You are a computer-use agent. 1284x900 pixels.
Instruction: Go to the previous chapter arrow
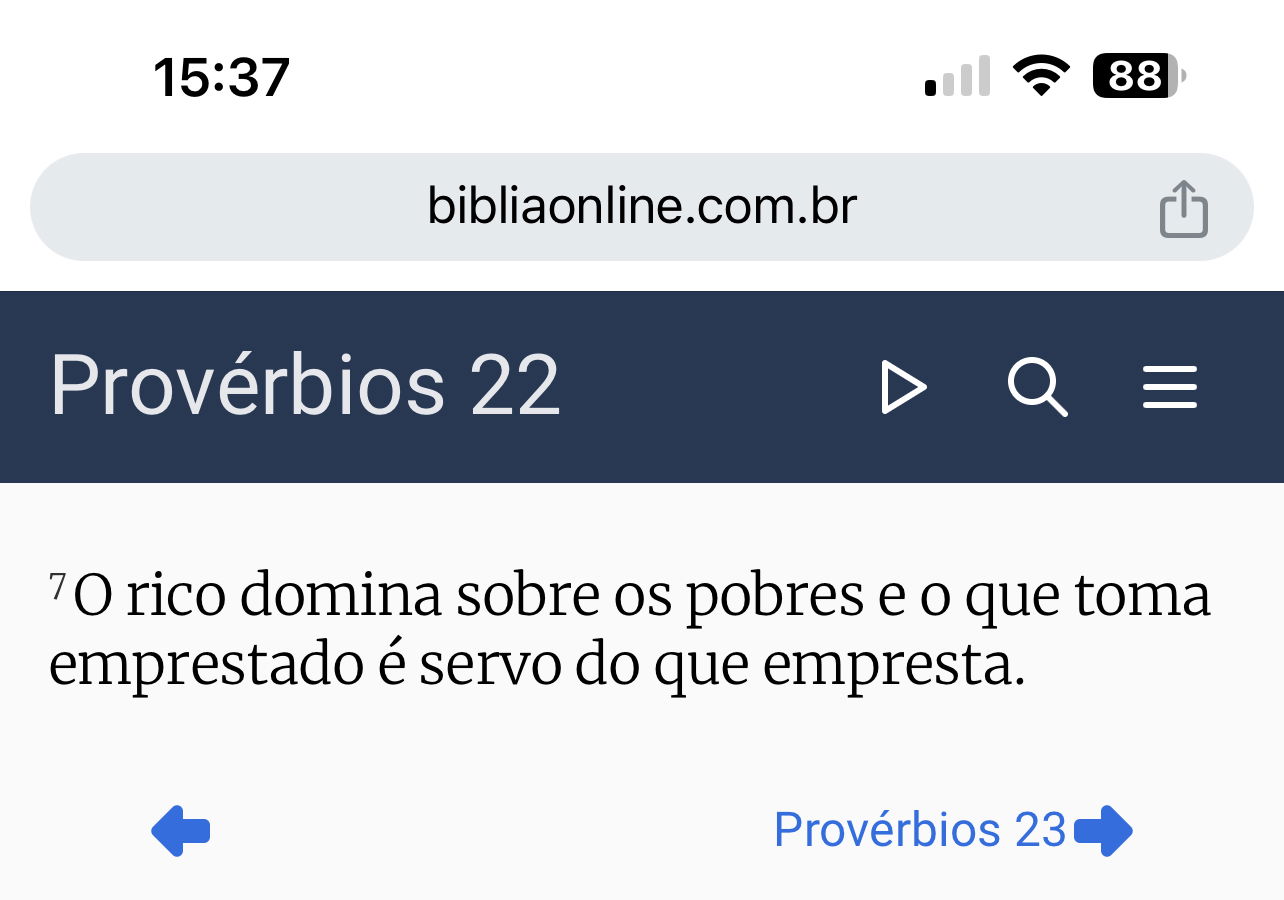point(181,831)
